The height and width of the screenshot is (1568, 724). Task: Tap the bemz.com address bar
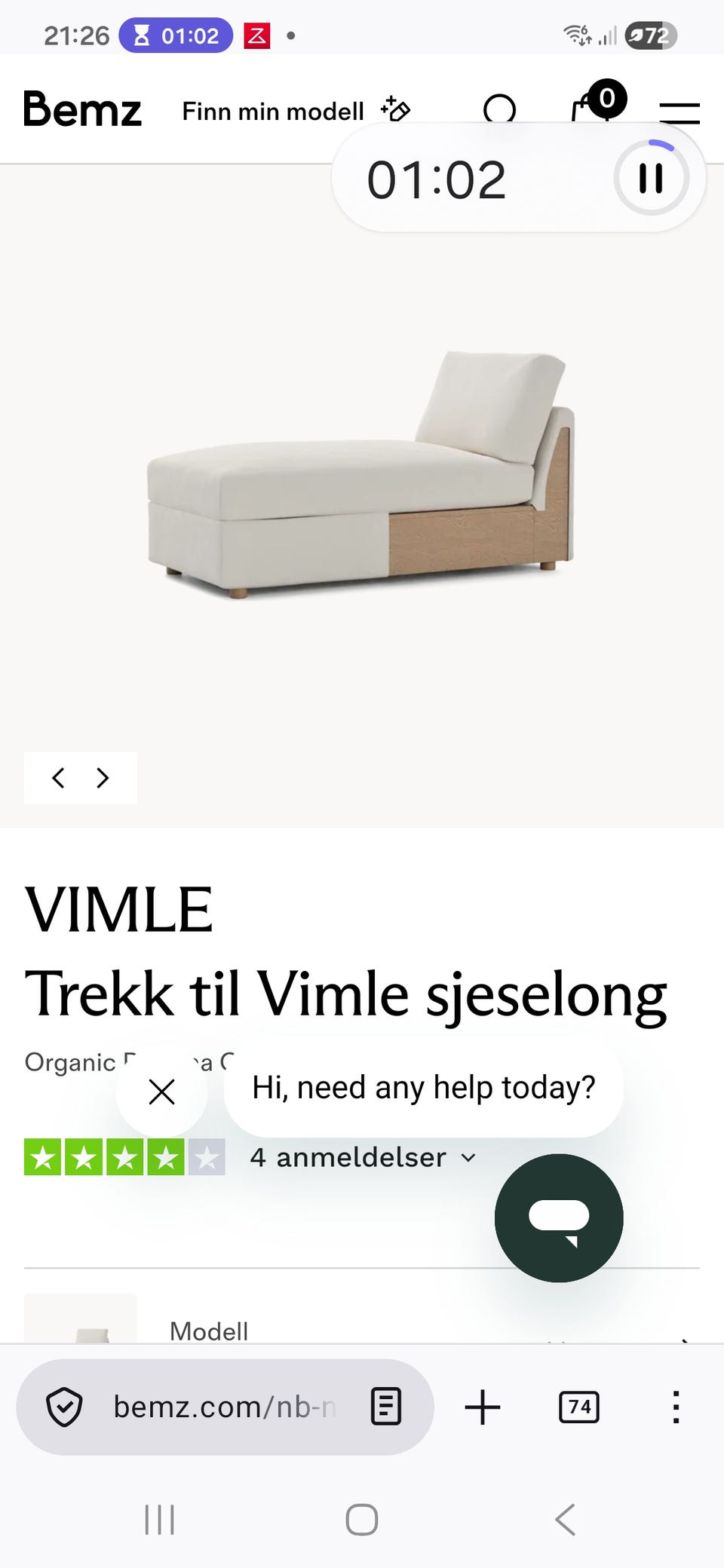pos(225,1407)
